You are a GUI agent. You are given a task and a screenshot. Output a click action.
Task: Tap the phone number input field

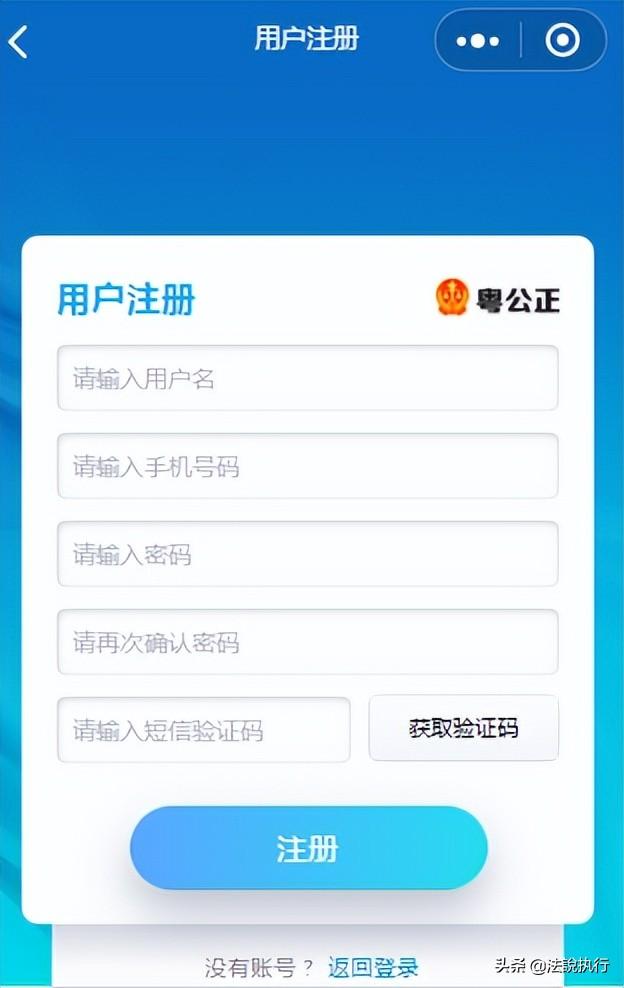pos(307,466)
